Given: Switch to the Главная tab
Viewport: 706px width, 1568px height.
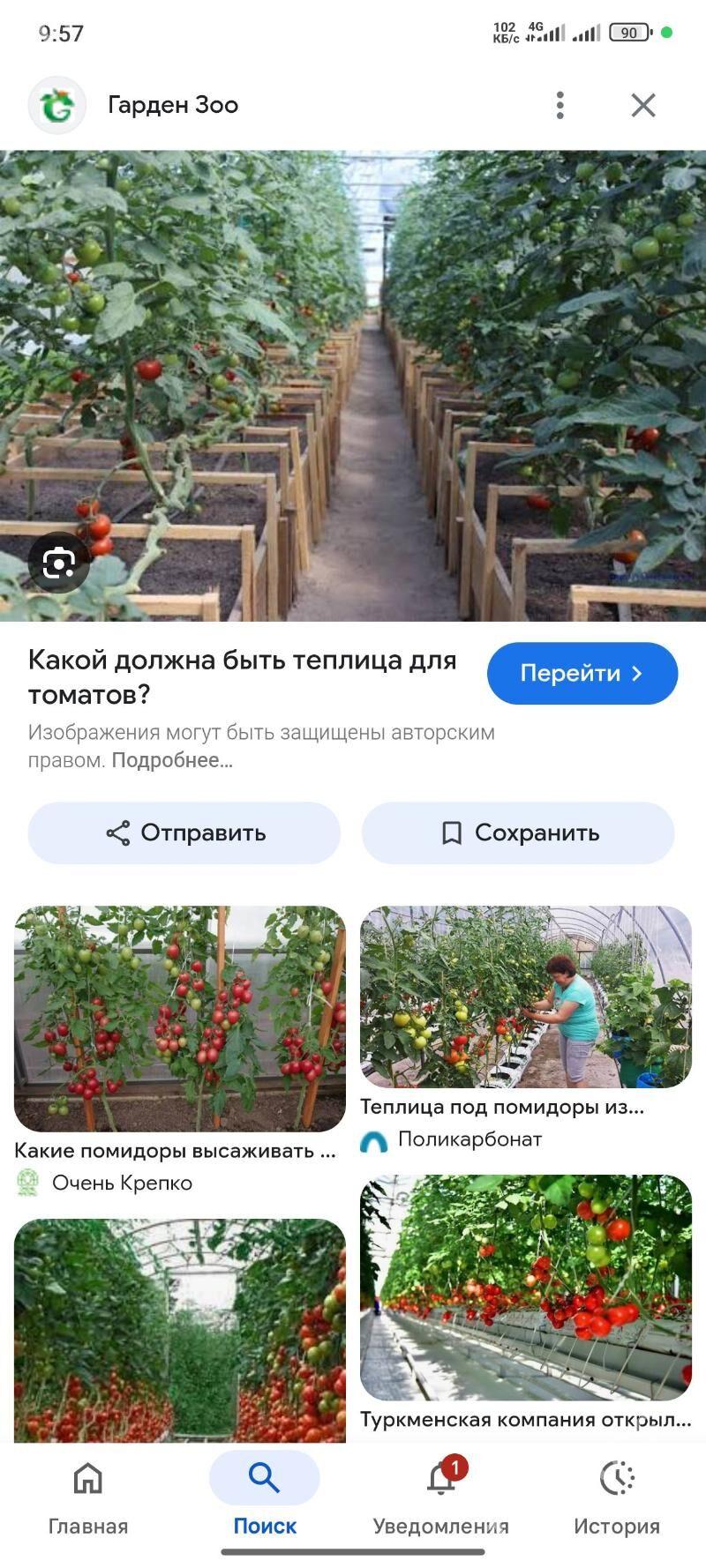Looking at the screenshot, I should 87,1504.
